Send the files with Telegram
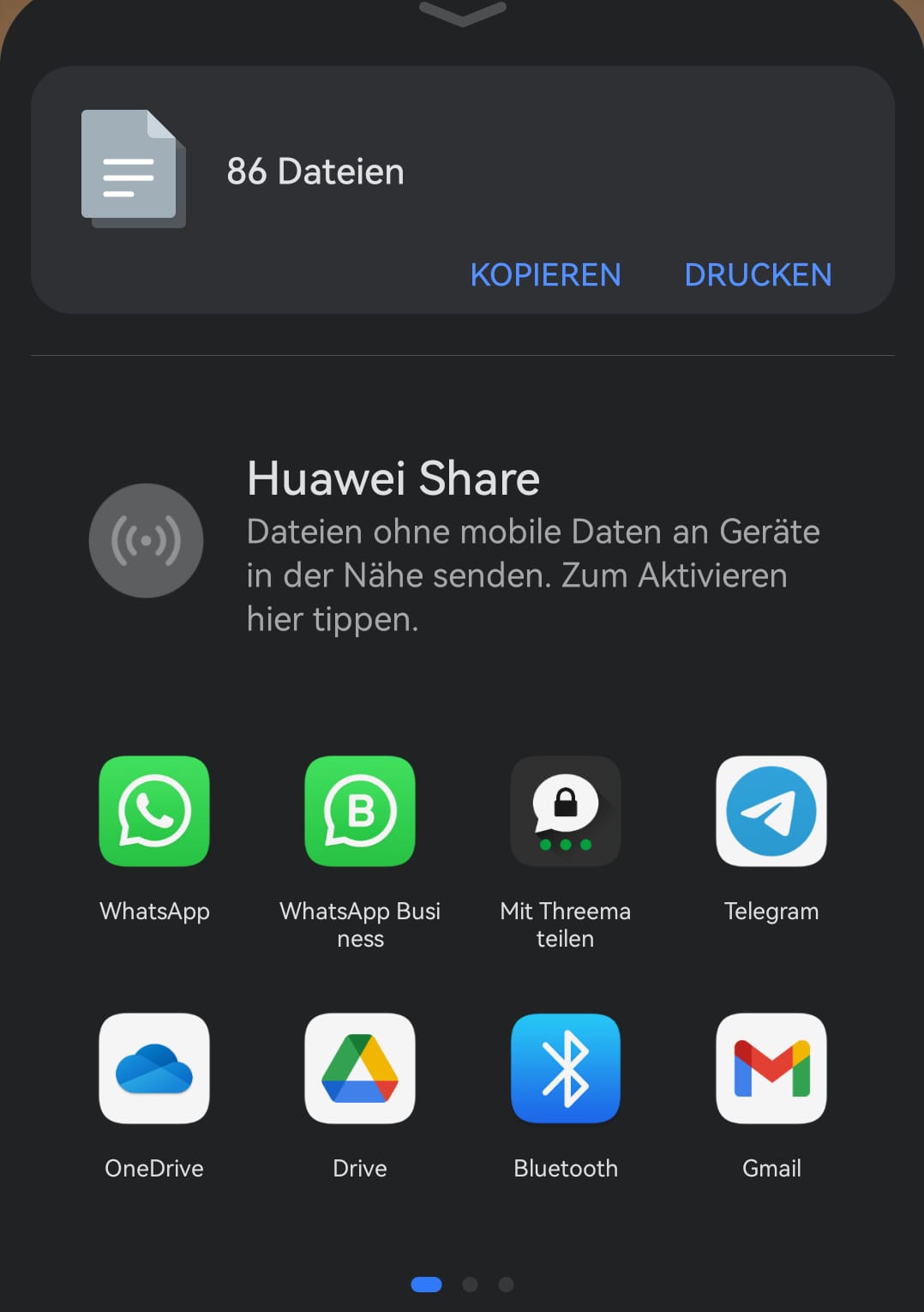 pos(771,811)
